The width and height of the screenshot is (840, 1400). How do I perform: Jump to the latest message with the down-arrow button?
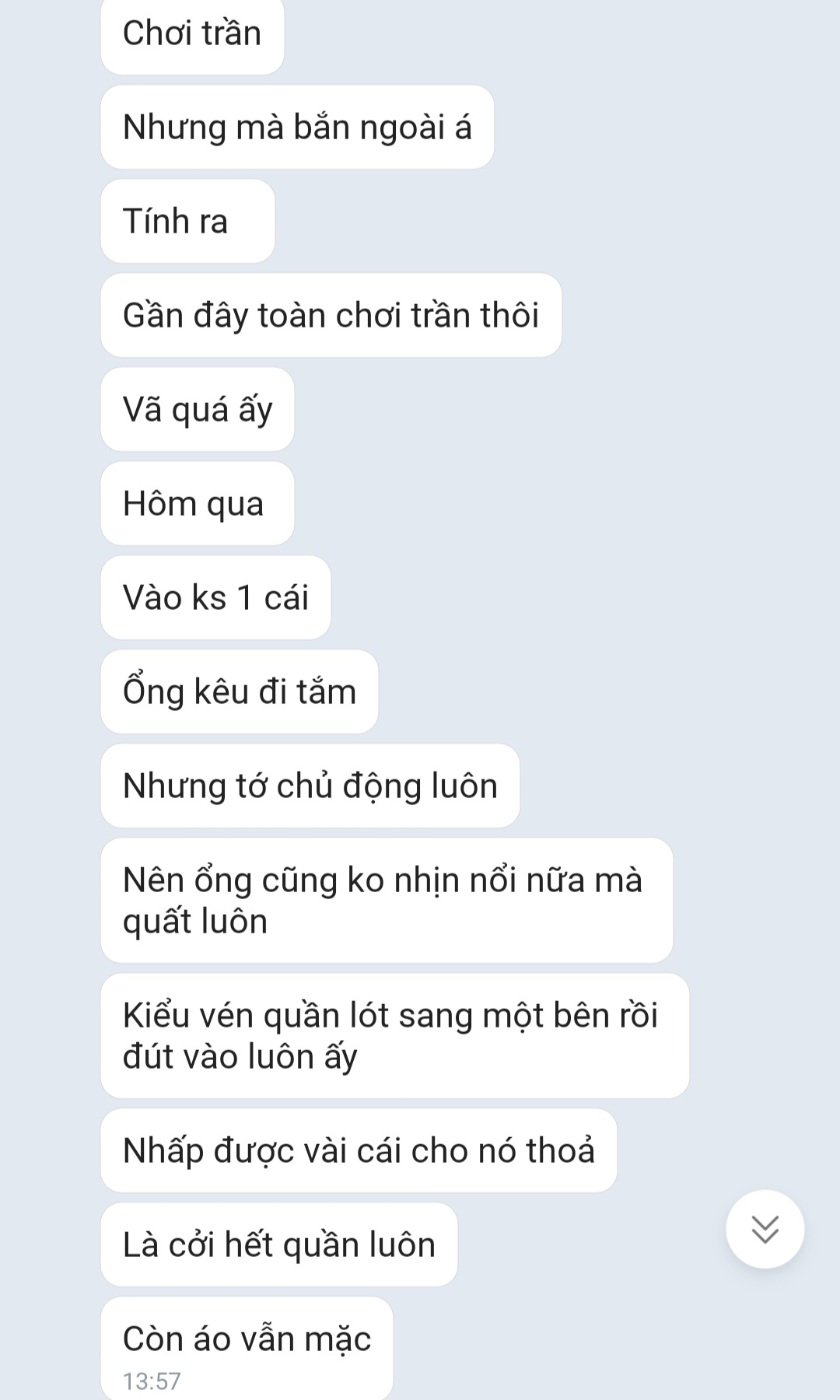click(x=765, y=1229)
